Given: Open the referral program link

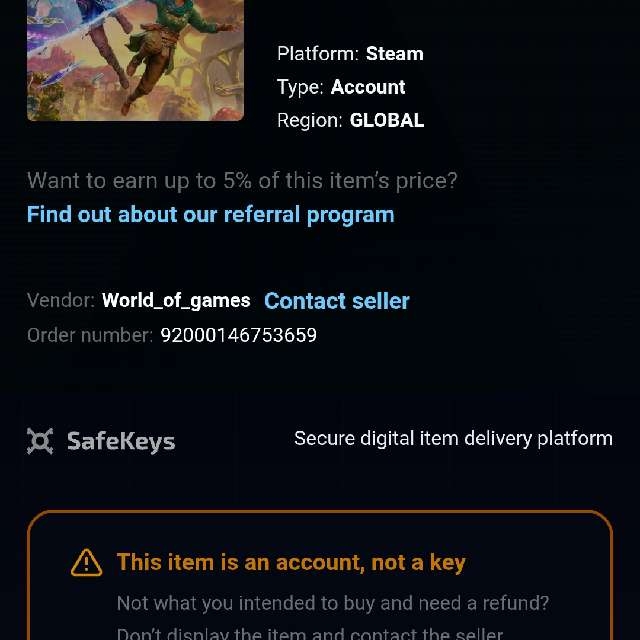Looking at the screenshot, I should [x=210, y=214].
